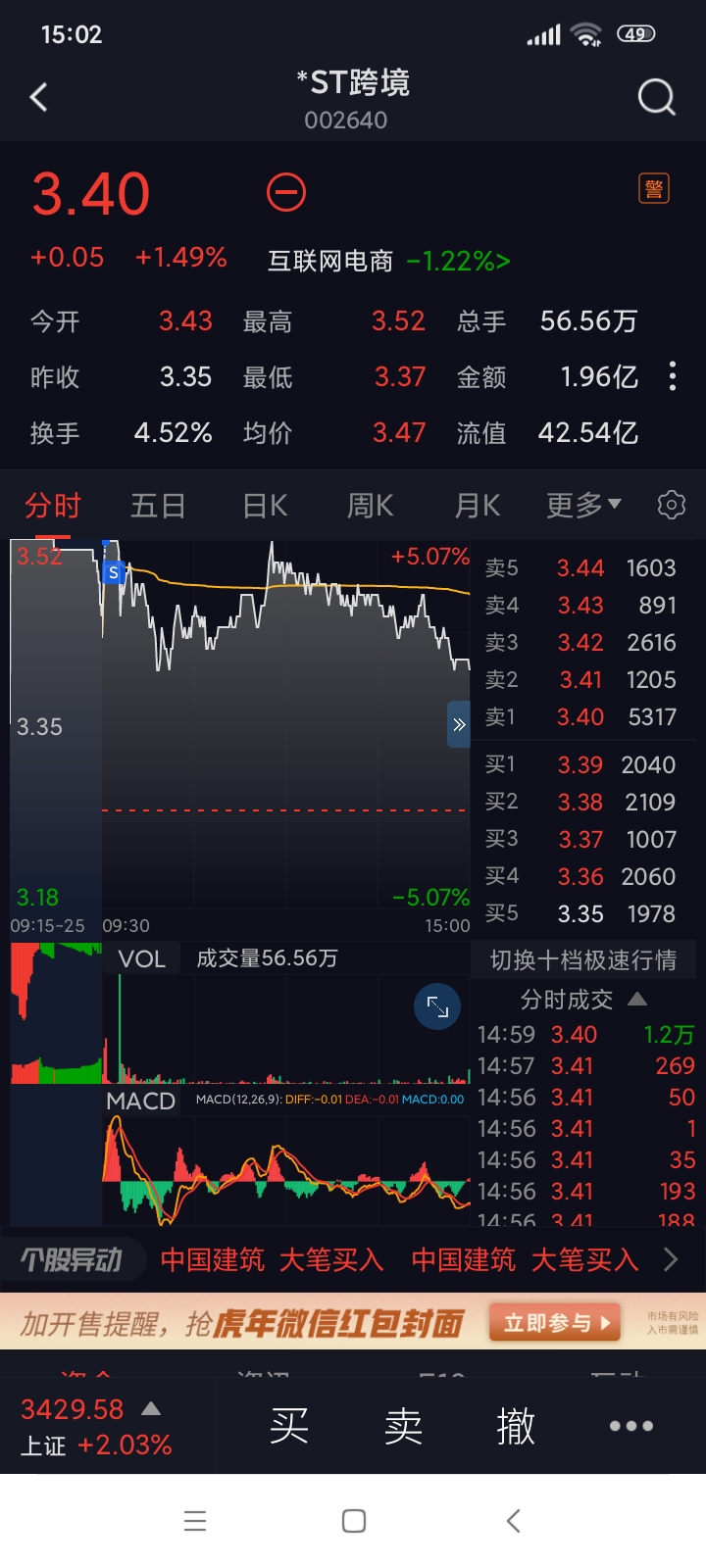Open chart settings gear

coord(672,506)
